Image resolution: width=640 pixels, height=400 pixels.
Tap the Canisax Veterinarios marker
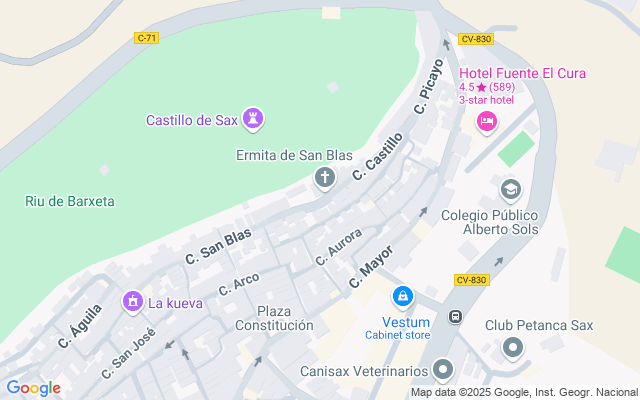443,372
